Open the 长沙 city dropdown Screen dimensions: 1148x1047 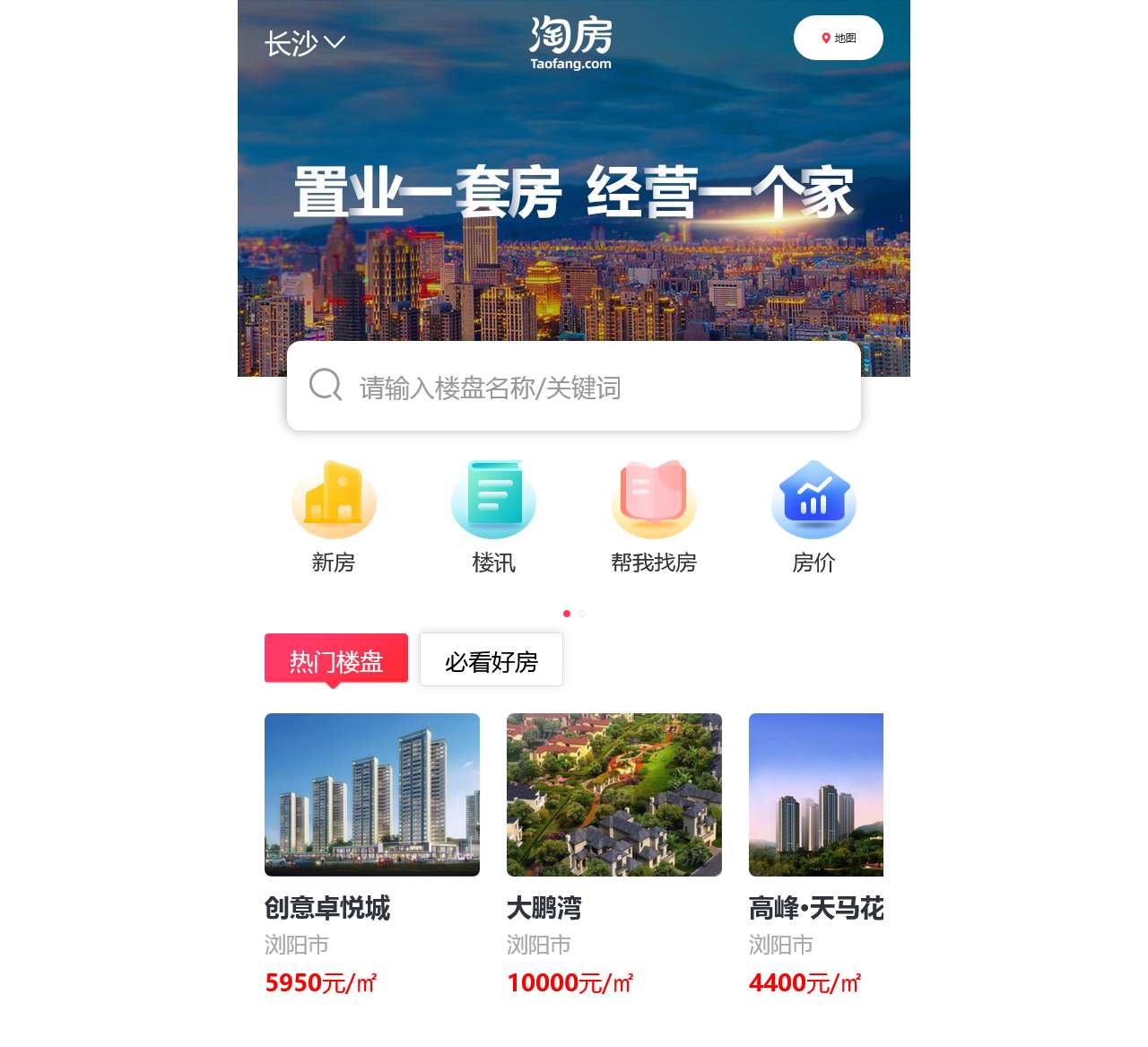coord(305,43)
